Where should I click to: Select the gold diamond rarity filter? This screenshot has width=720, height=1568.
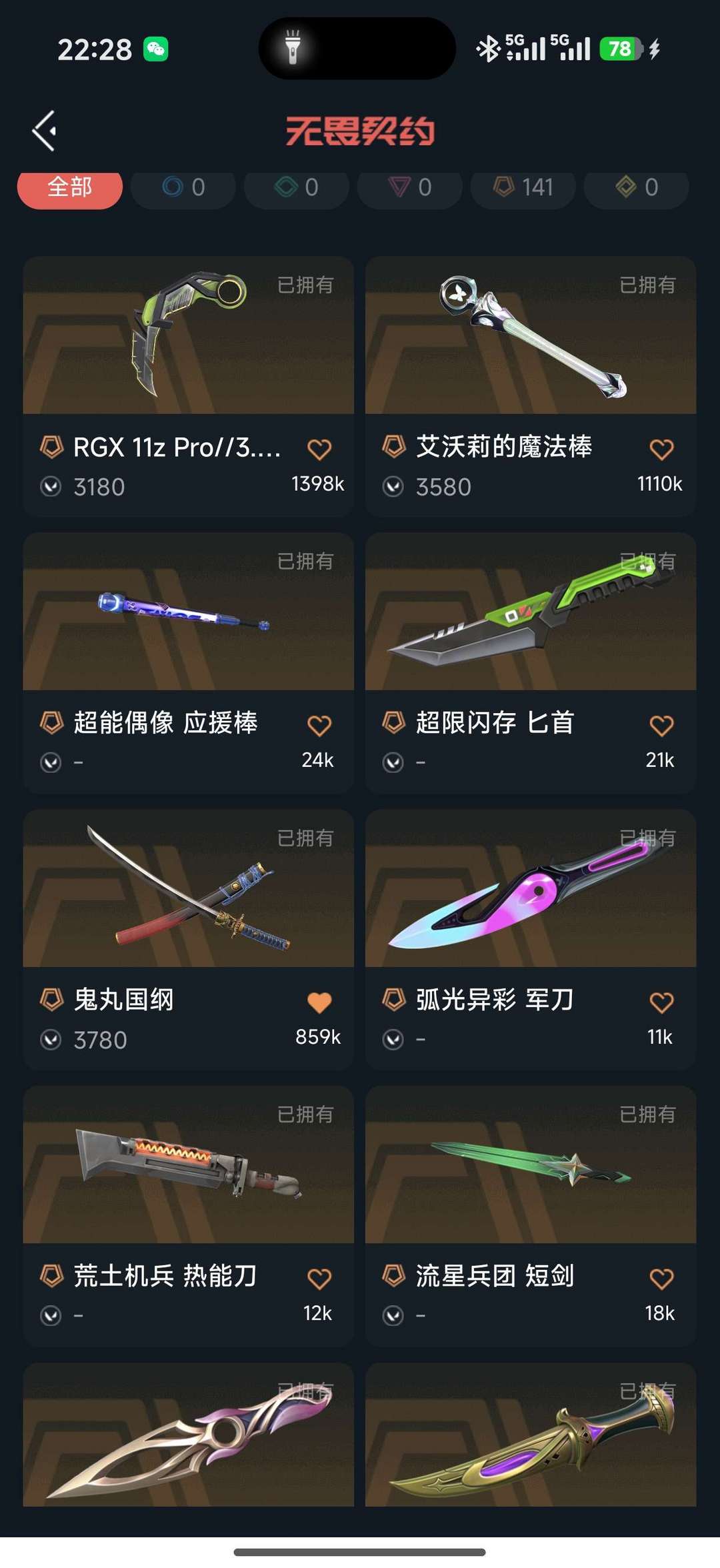tap(635, 188)
